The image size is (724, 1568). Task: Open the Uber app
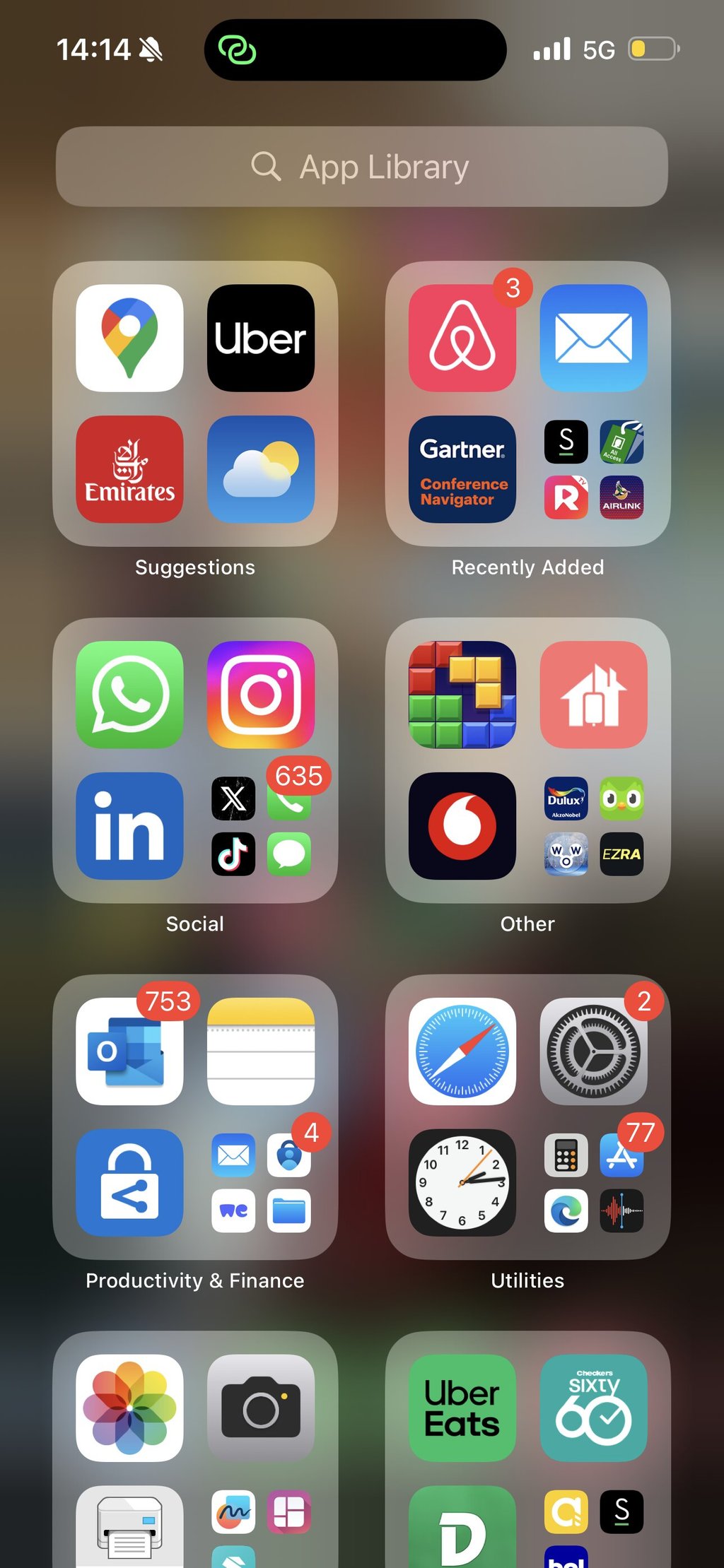(260, 338)
